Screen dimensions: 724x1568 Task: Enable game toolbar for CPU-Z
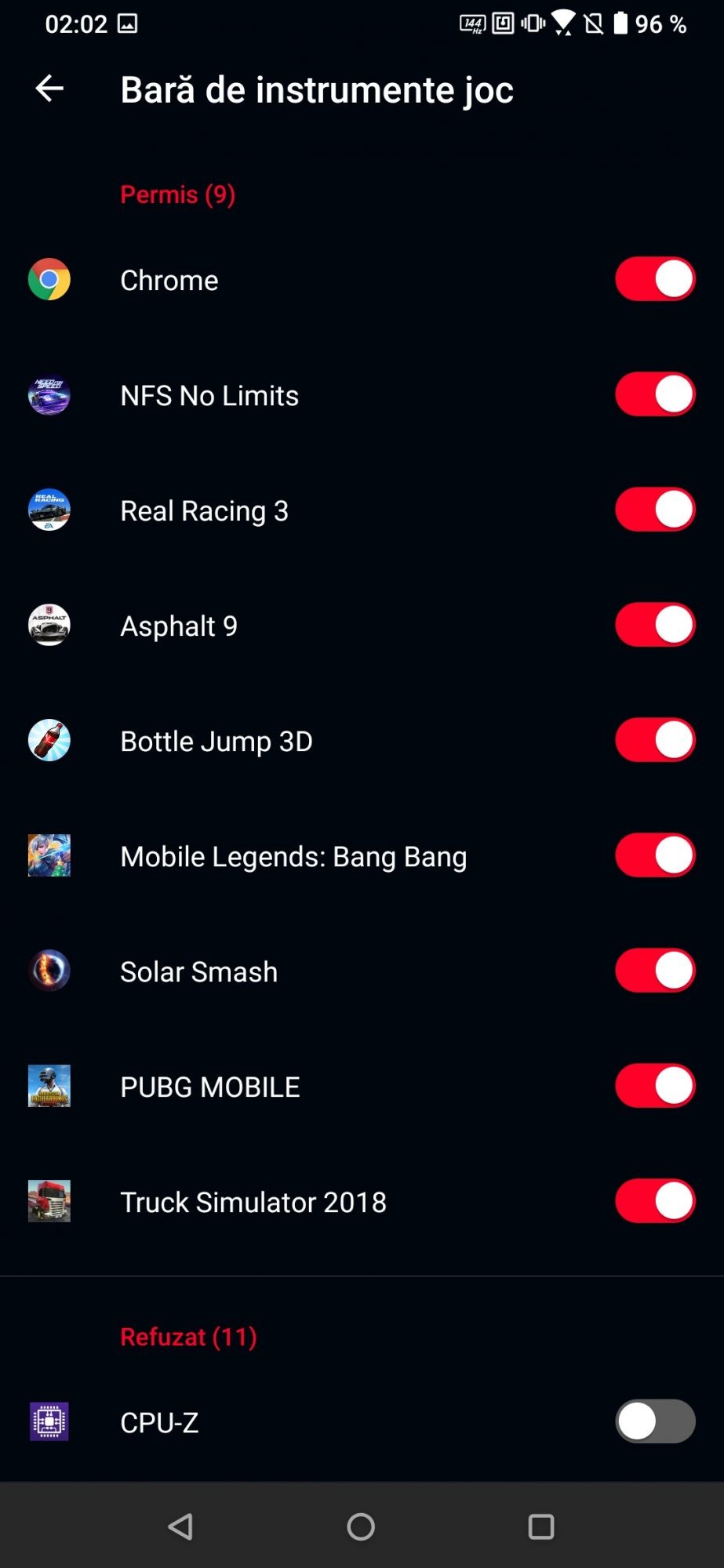coord(655,1421)
